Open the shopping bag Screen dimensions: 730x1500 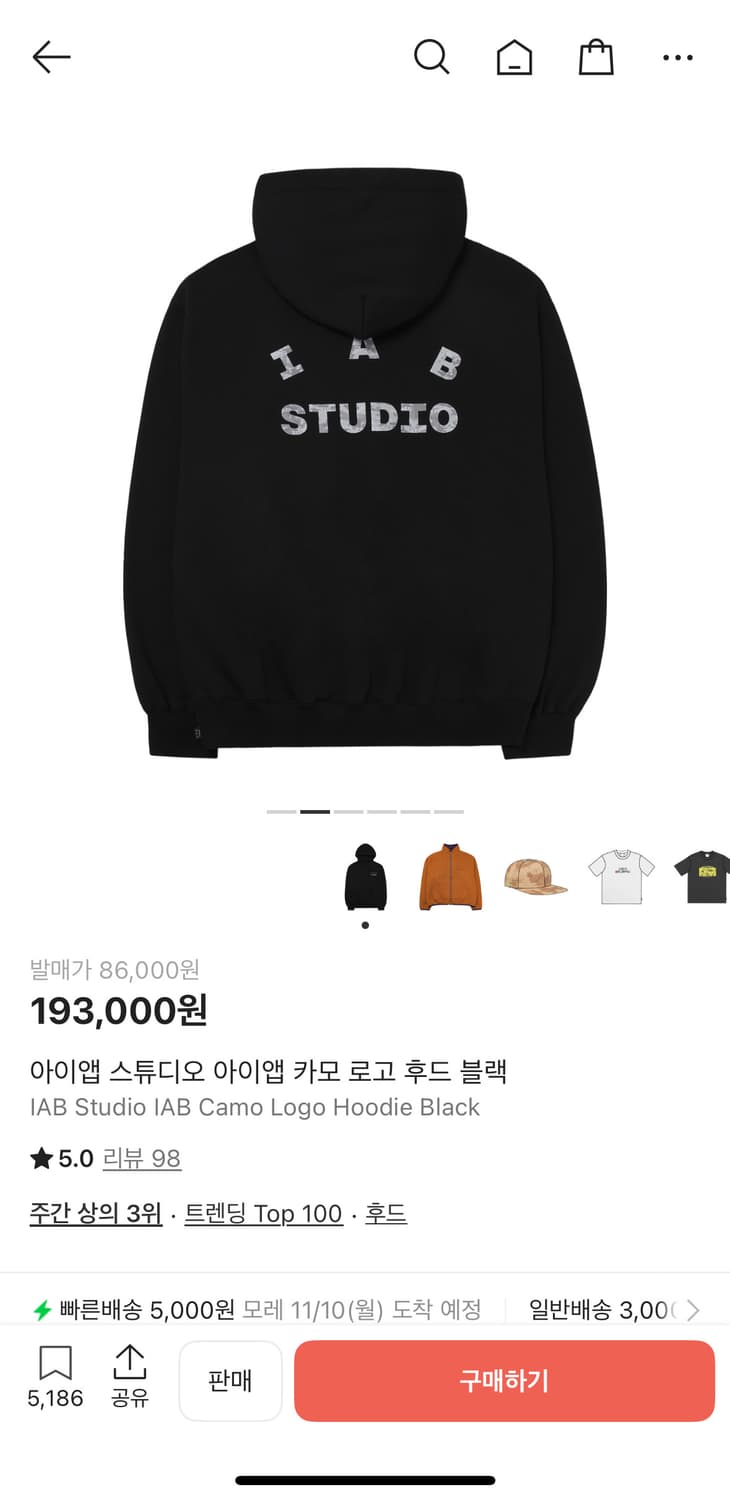(x=596, y=57)
